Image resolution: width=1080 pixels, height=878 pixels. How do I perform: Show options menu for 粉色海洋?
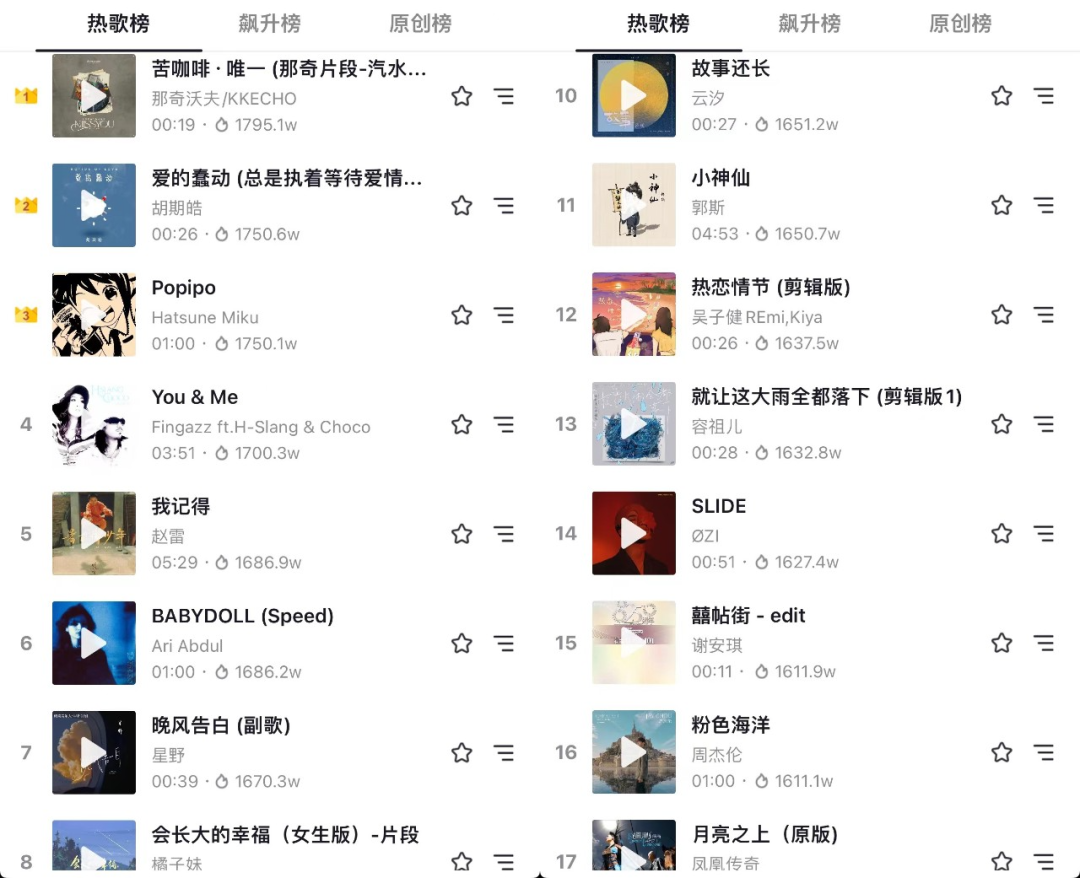point(1044,753)
